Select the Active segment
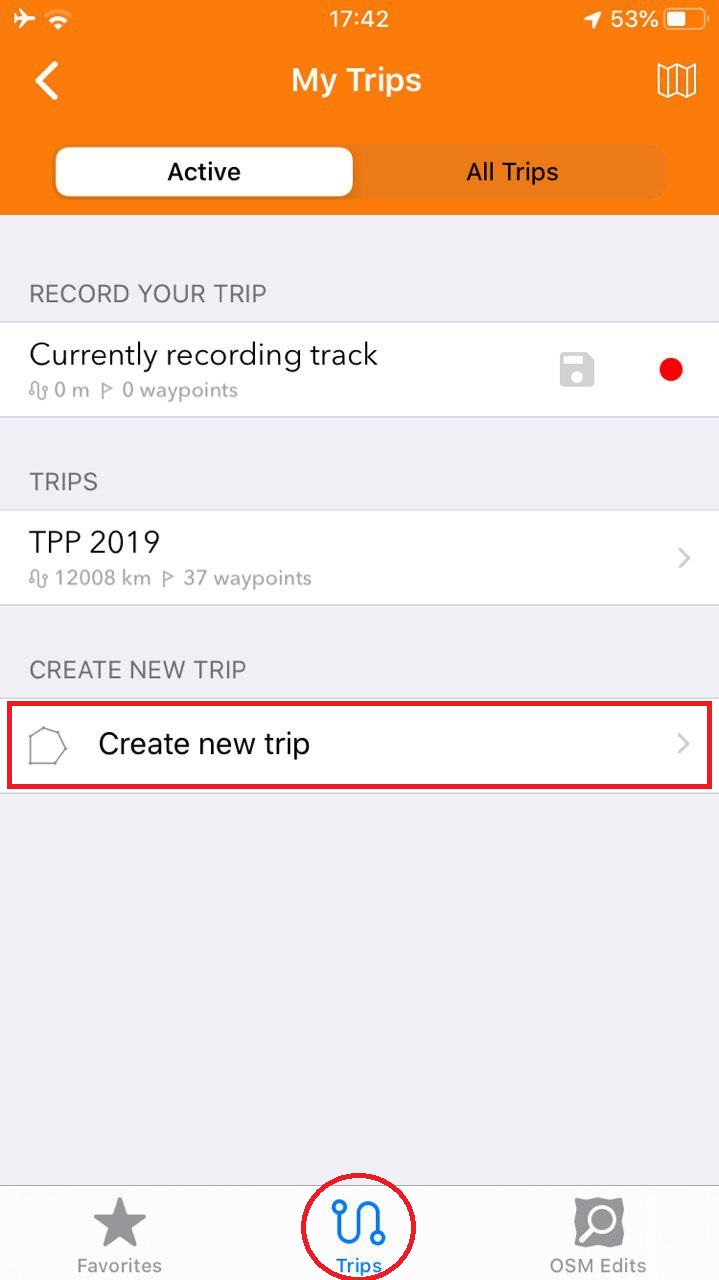The image size is (719, 1280). pos(204,172)
